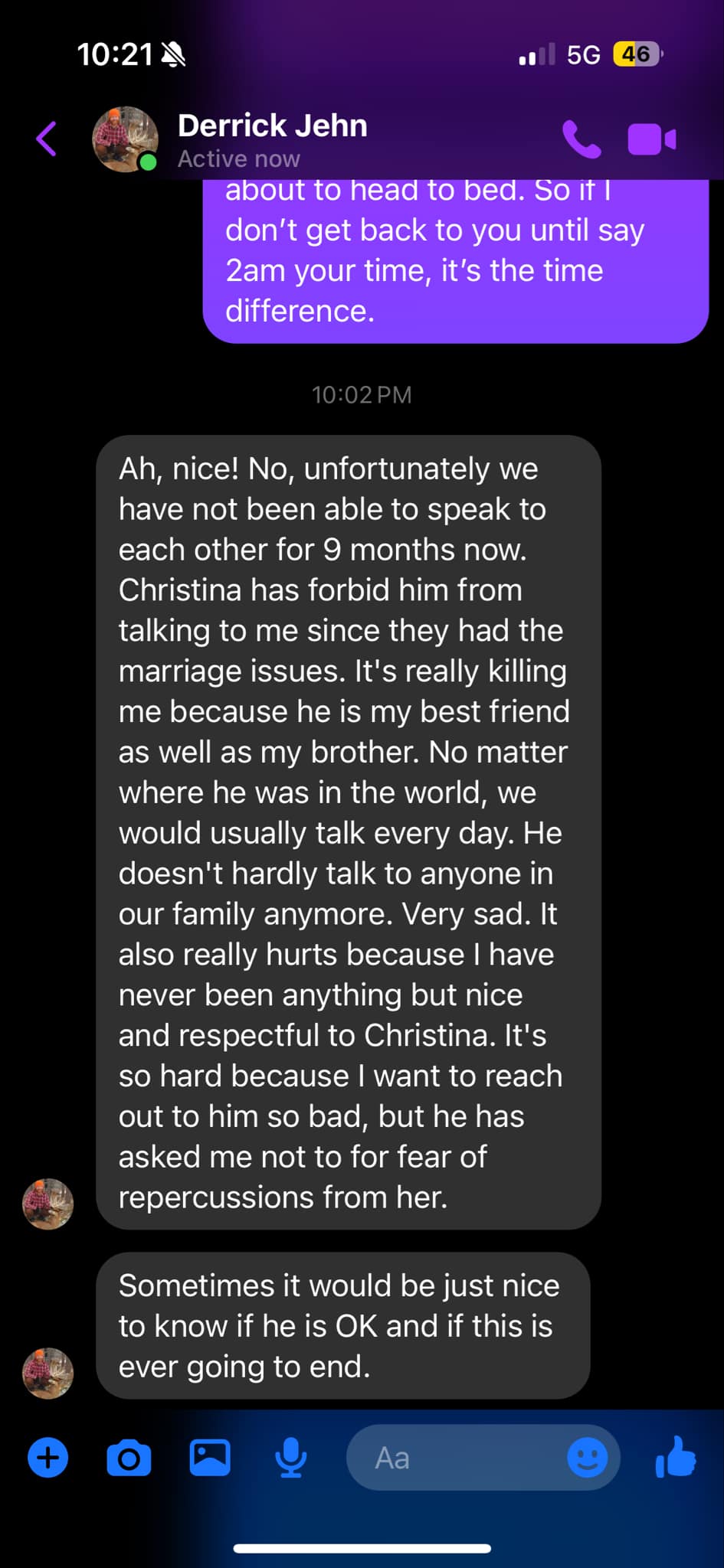Tap the Aa message input field
Image resolution: width=724 pixels, height=1568 pixels.
click(452, 1457)
